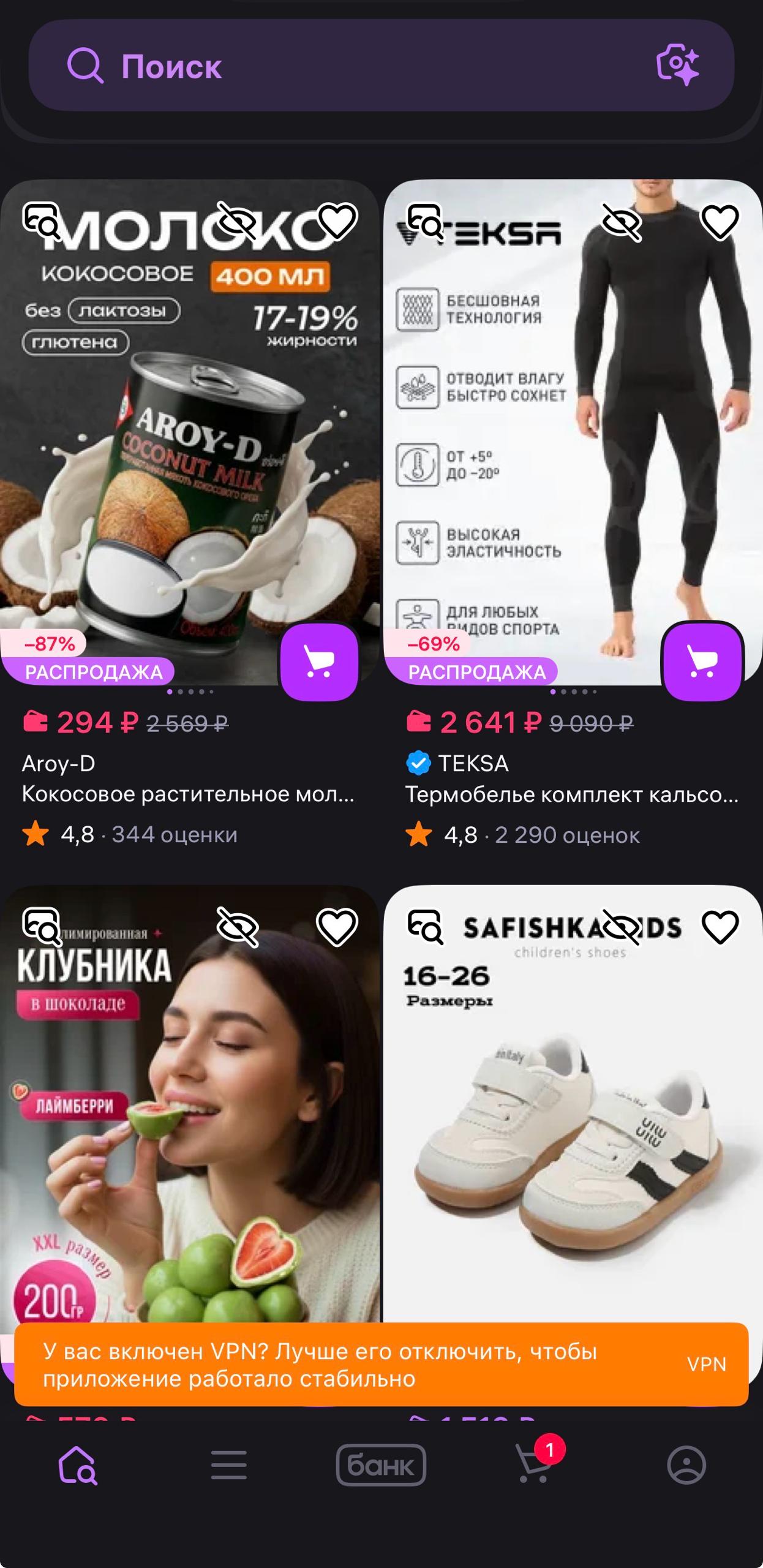Image resolution: width=763 pixels, height=1568 pixels.
Task: Switch to the catalog menu tab
Action: click(228, 1464)
